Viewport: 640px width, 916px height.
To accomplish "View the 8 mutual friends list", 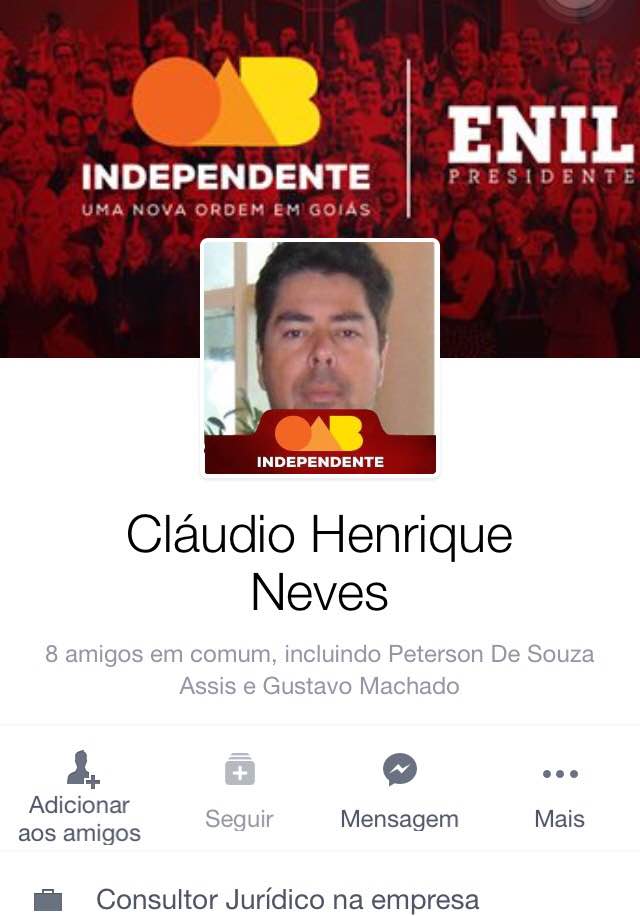I will 320,670.
